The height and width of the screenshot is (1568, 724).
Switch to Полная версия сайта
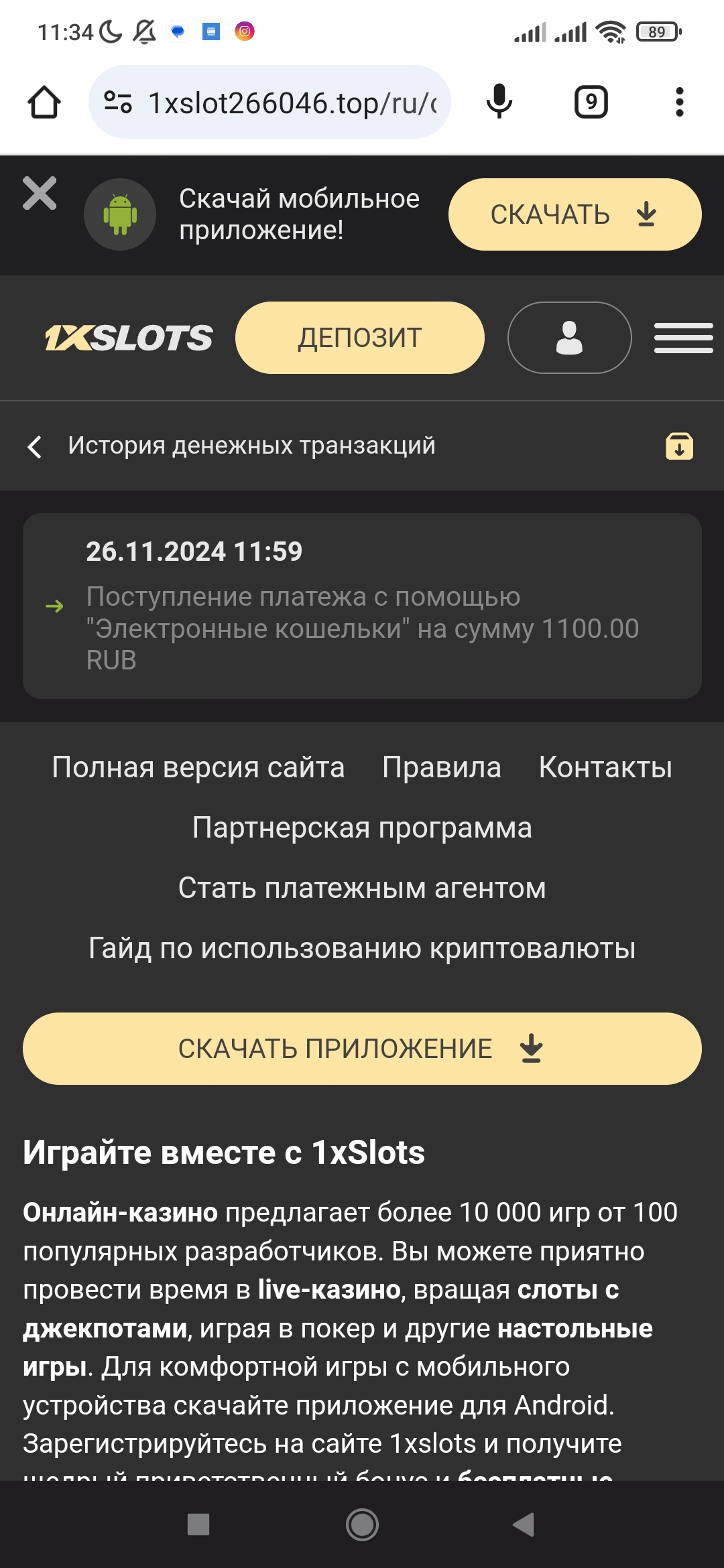click(x=198, y=767)
